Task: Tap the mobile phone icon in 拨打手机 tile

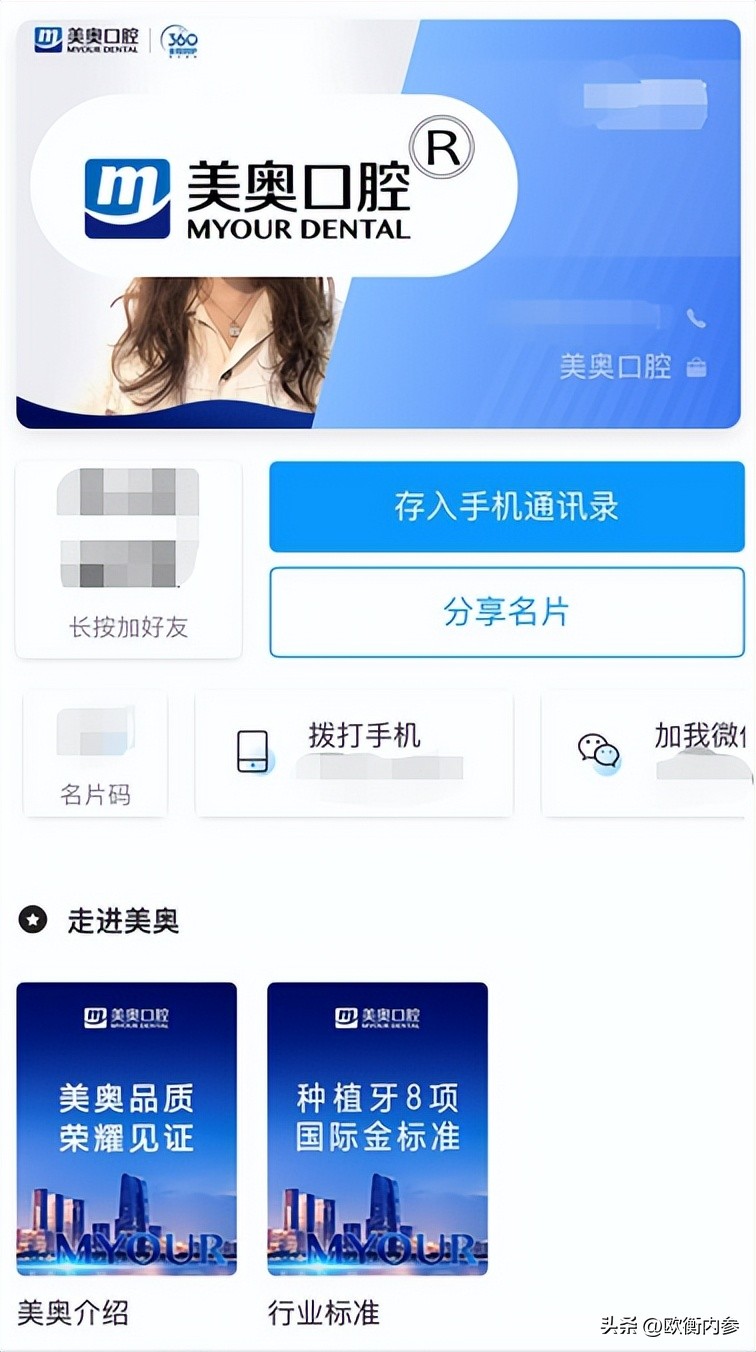Action: click(252, 750)
